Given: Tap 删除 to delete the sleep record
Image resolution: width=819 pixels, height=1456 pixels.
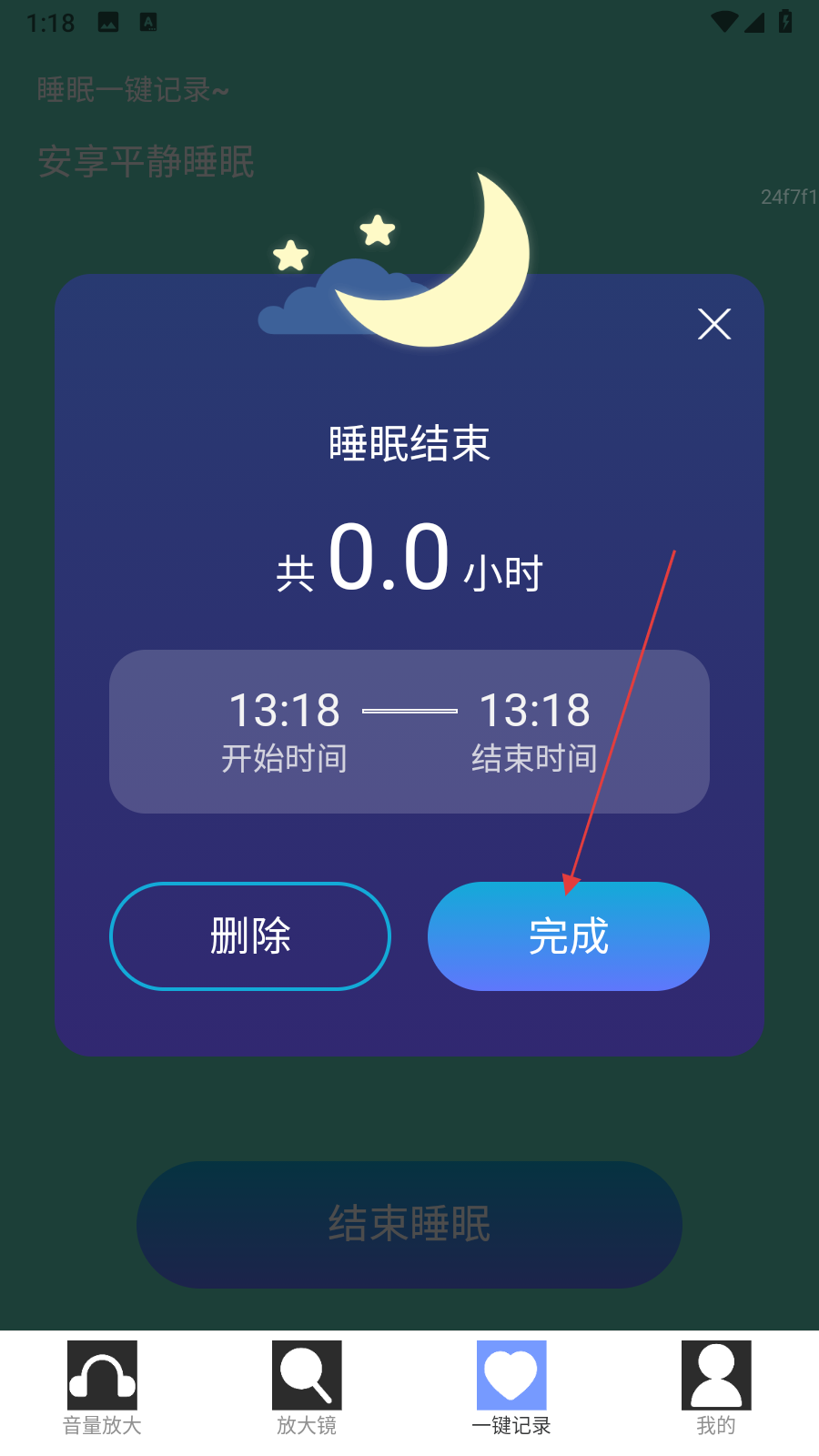Looking at the screenshot, I should [250, 935].
